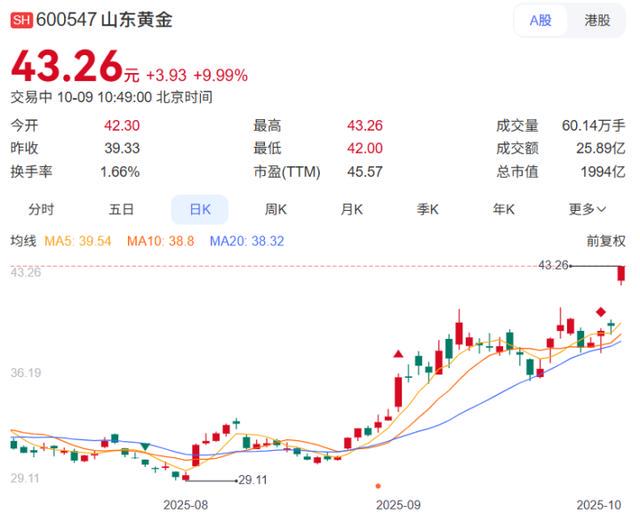The image size is (640, 523).
Task: Change the 前复权 price adjustment setting
Action: click(x=606, y=241)
